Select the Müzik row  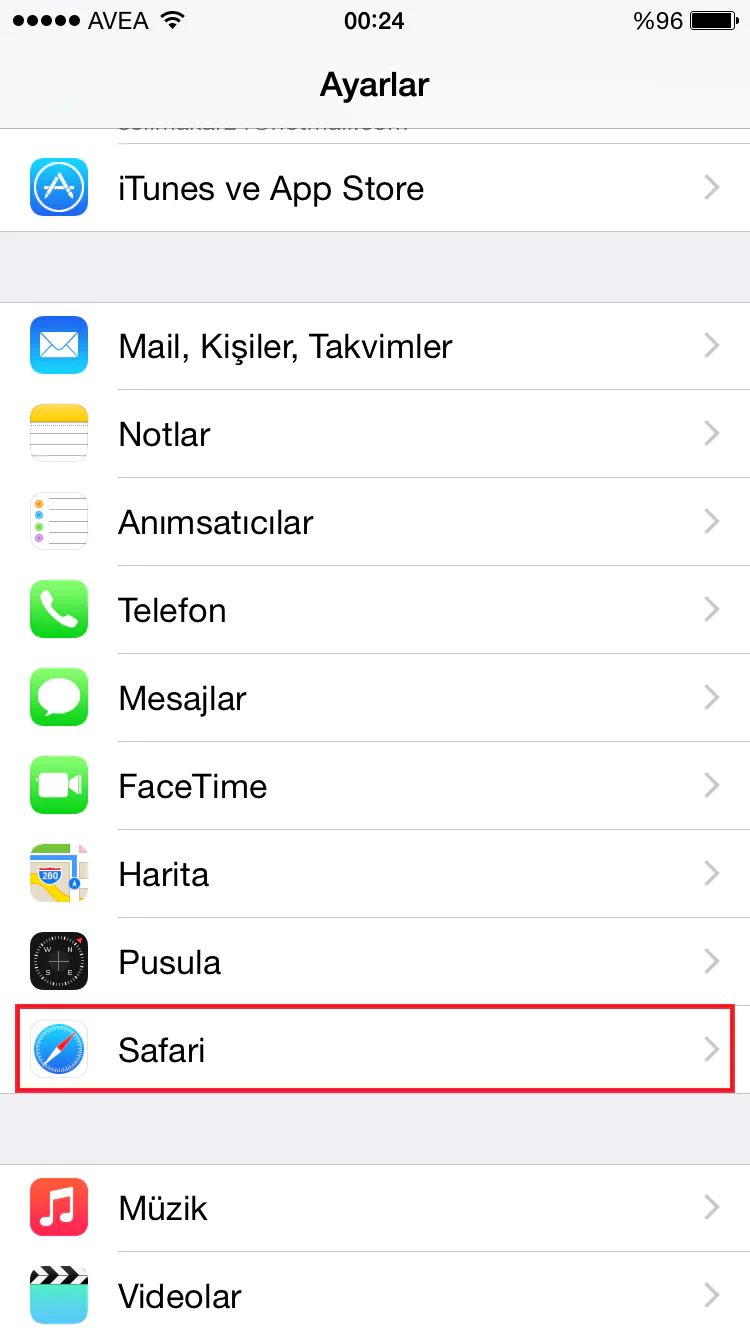375,1208
